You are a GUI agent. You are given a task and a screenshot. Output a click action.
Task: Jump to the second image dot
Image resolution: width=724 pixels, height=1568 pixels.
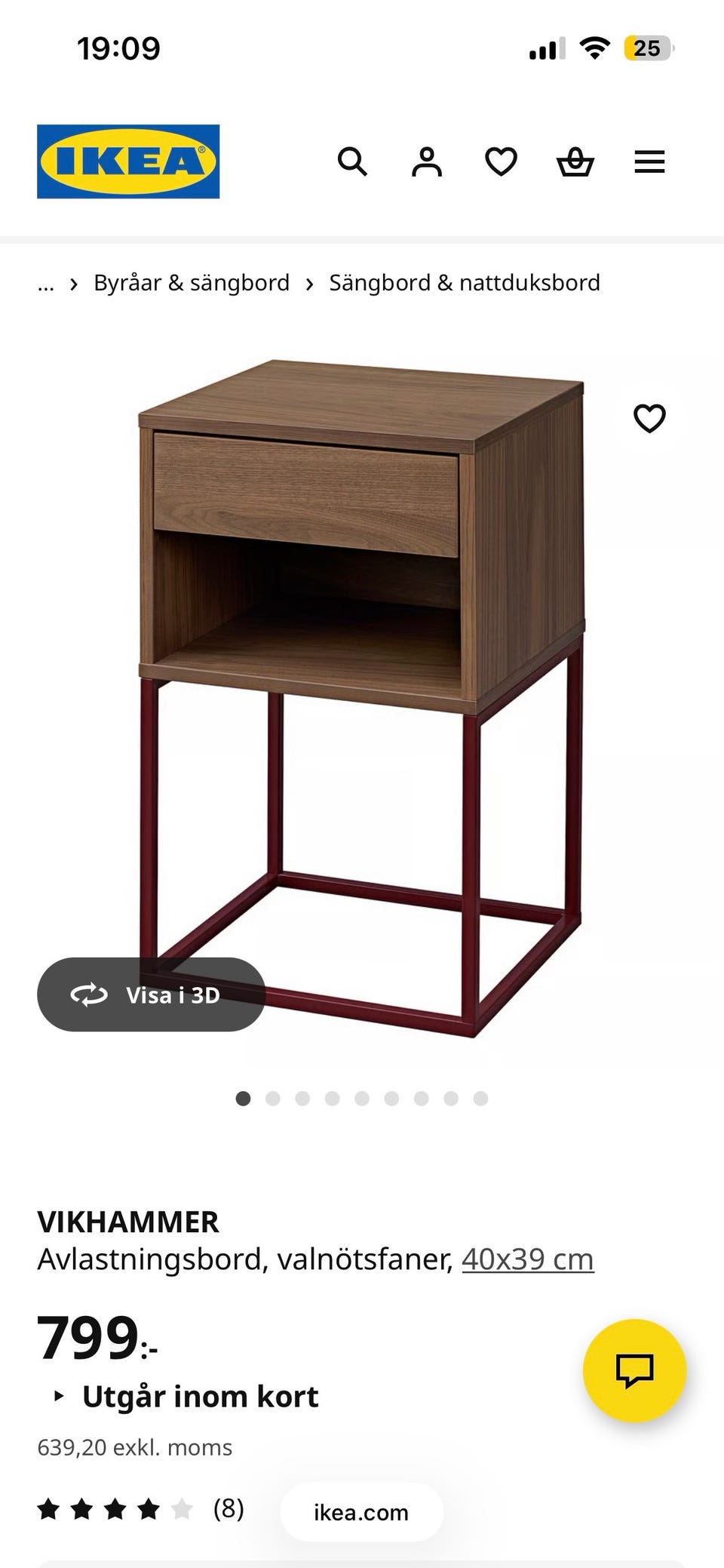click(273, 1099)
